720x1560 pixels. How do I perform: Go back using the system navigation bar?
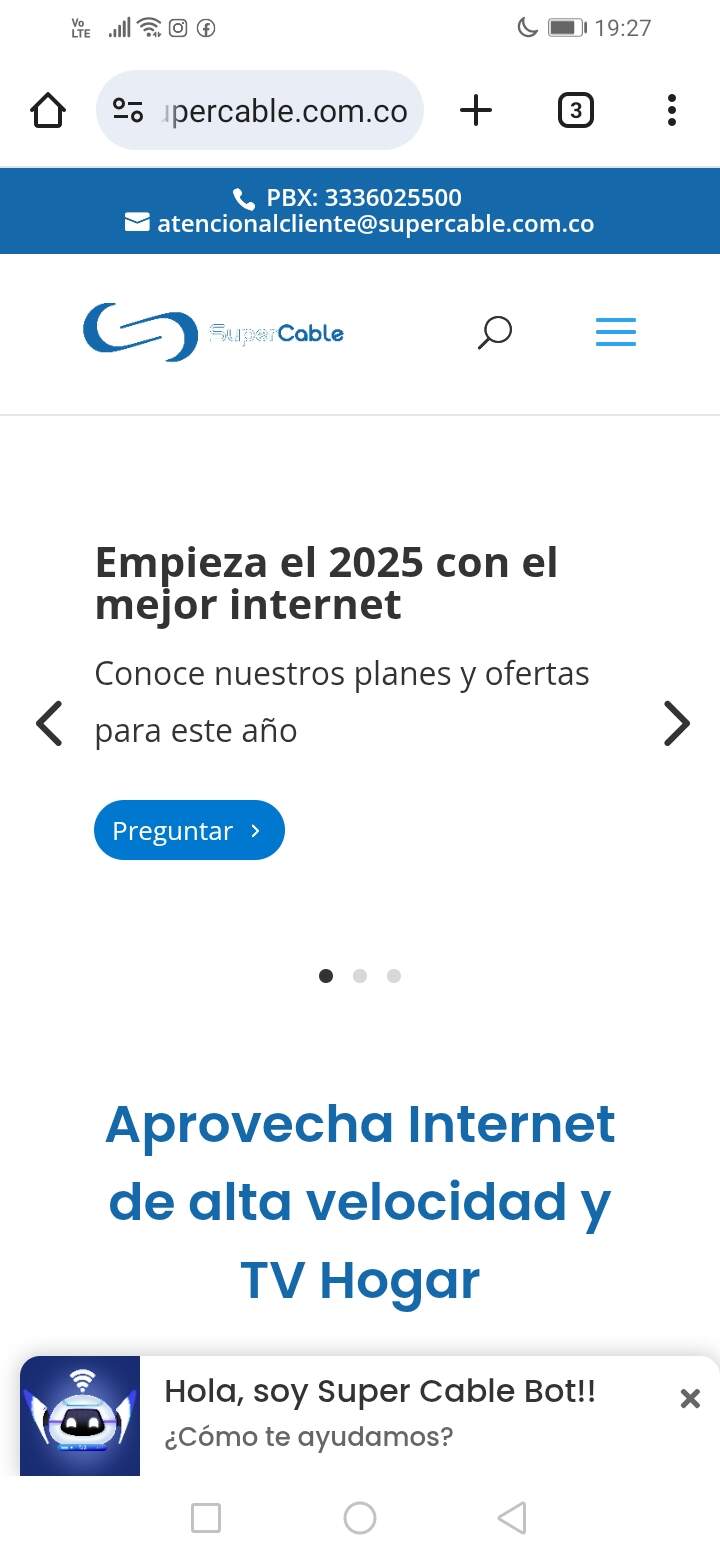(x=512, y=1518)
